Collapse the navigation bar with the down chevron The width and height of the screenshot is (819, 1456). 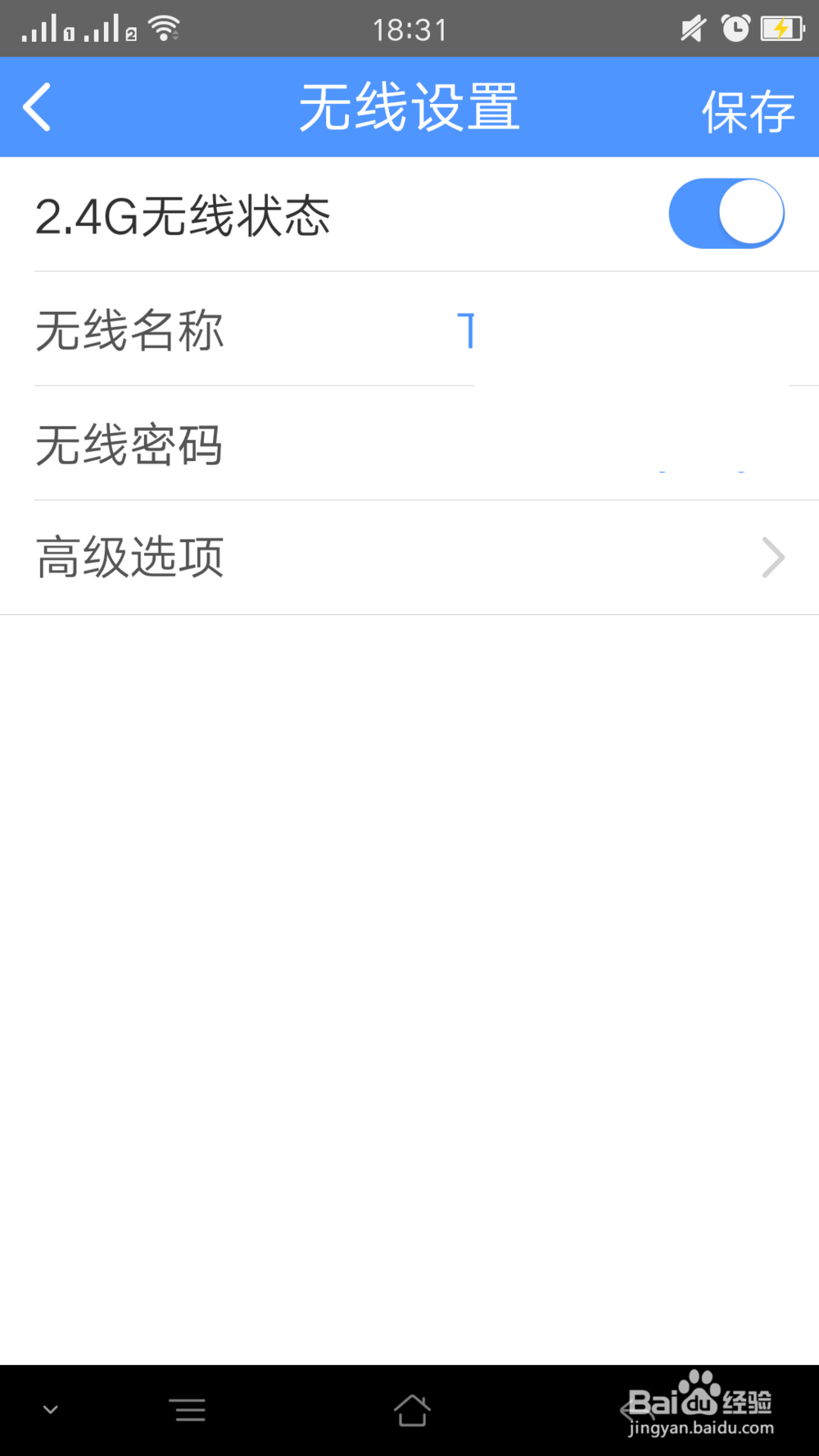(x=51, y=1410)
